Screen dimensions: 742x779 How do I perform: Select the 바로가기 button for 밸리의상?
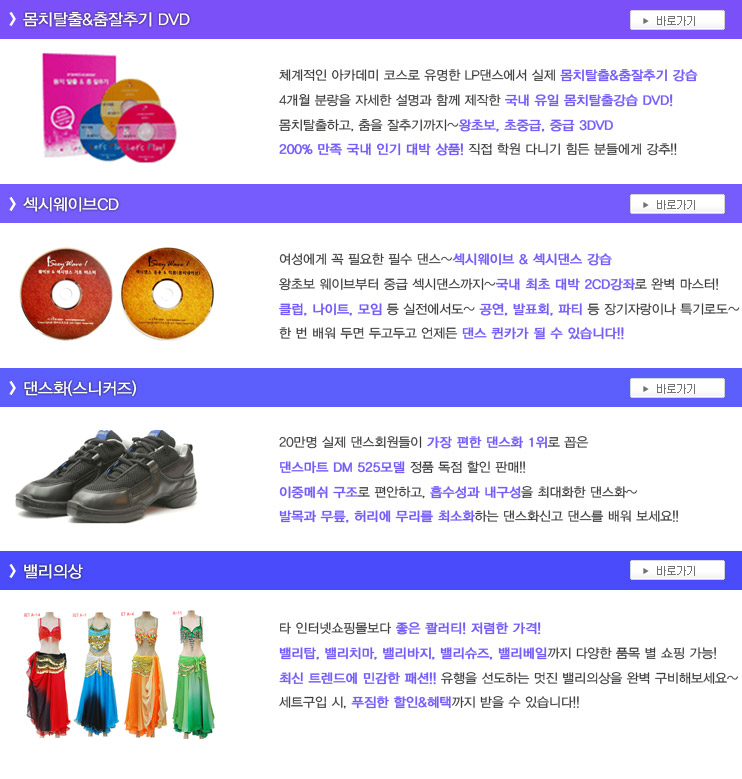[677, 570]
